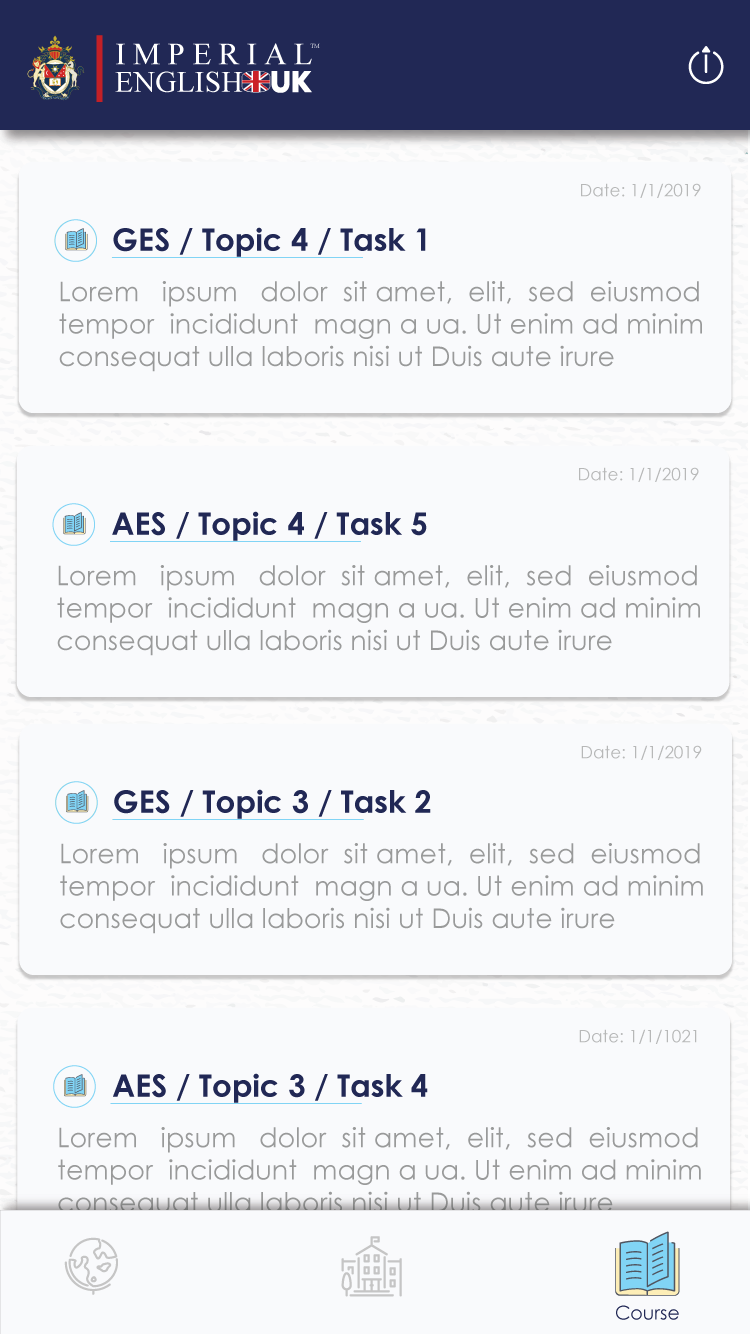750x1334 pixels.
Task: Tap the power logout icon
Action: (705, 66)
